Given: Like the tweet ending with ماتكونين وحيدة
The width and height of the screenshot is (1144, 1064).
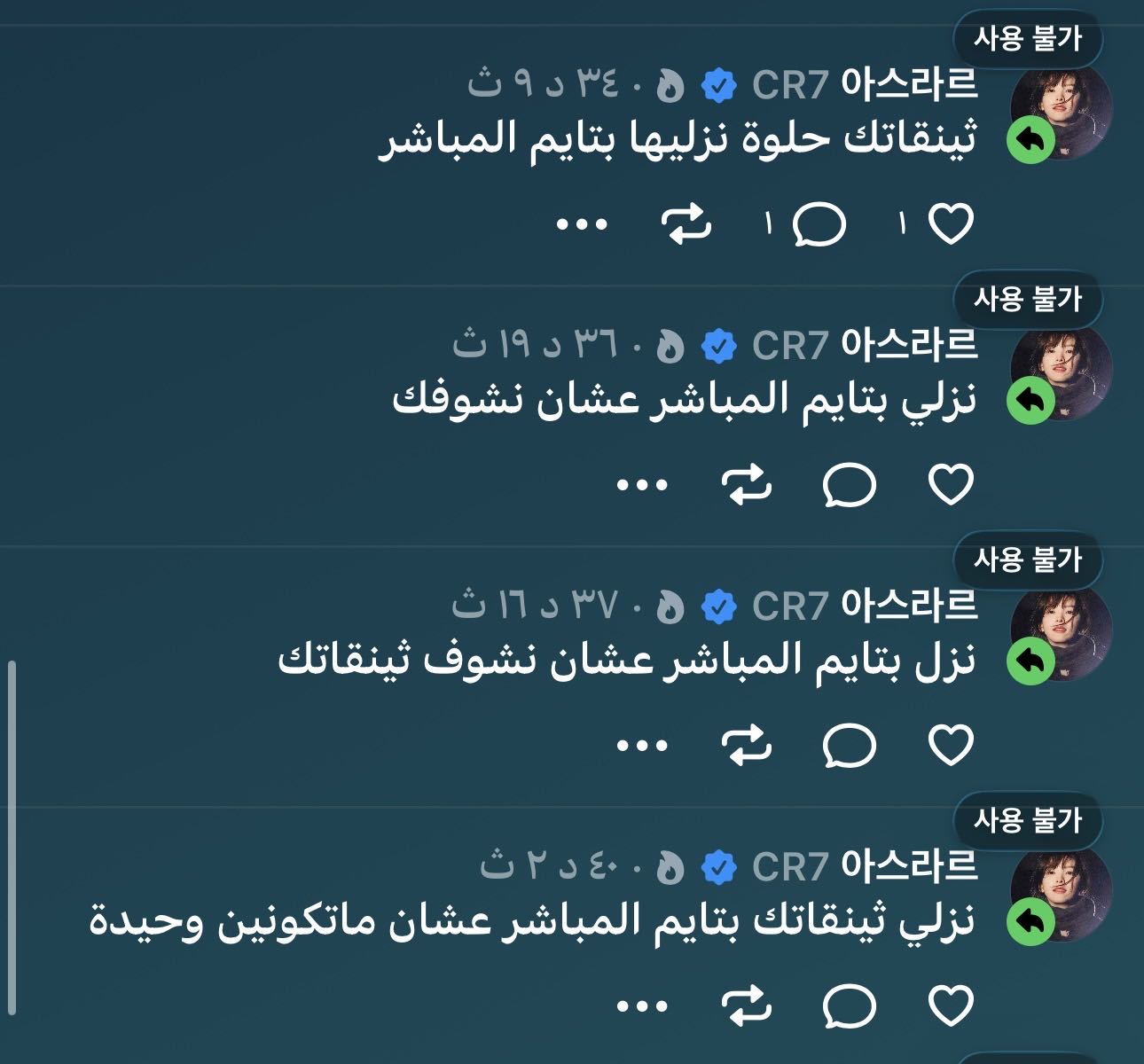Looking at the screenshot, I should click(x=951, y=1006).
